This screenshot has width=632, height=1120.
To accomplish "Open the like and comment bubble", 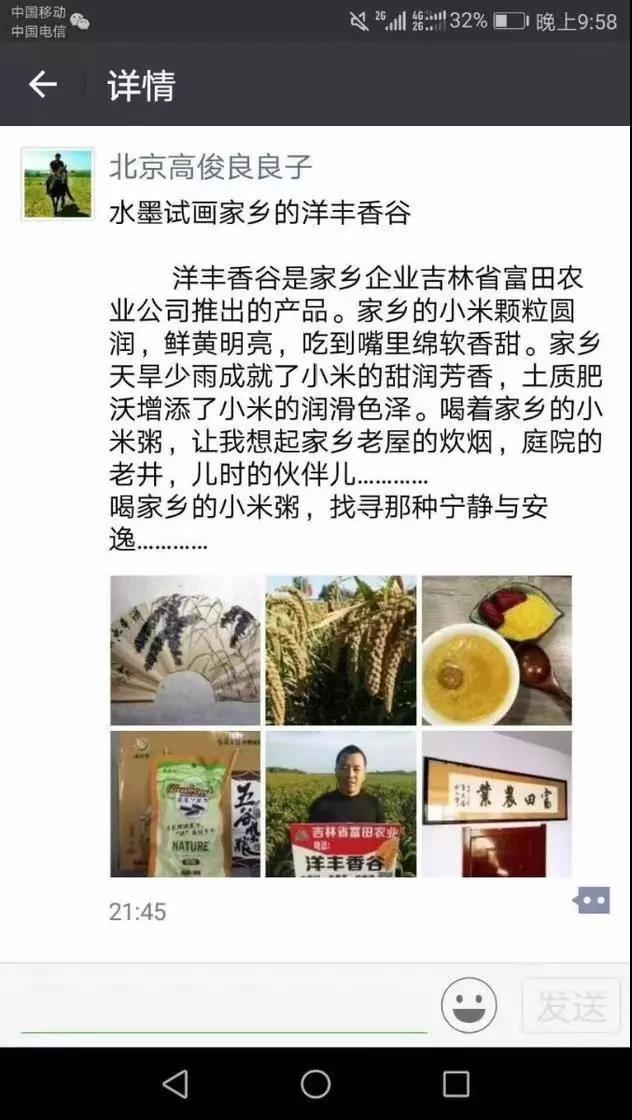I will coord(592,901).
